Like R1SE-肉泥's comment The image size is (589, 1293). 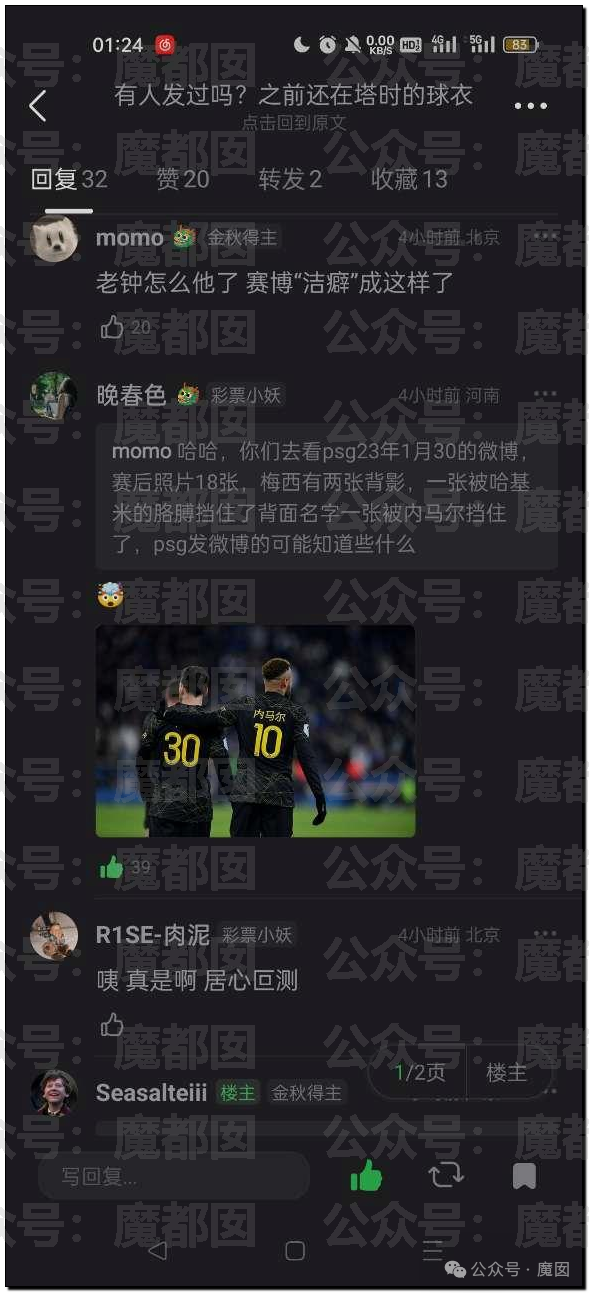tap(112, 1024)
